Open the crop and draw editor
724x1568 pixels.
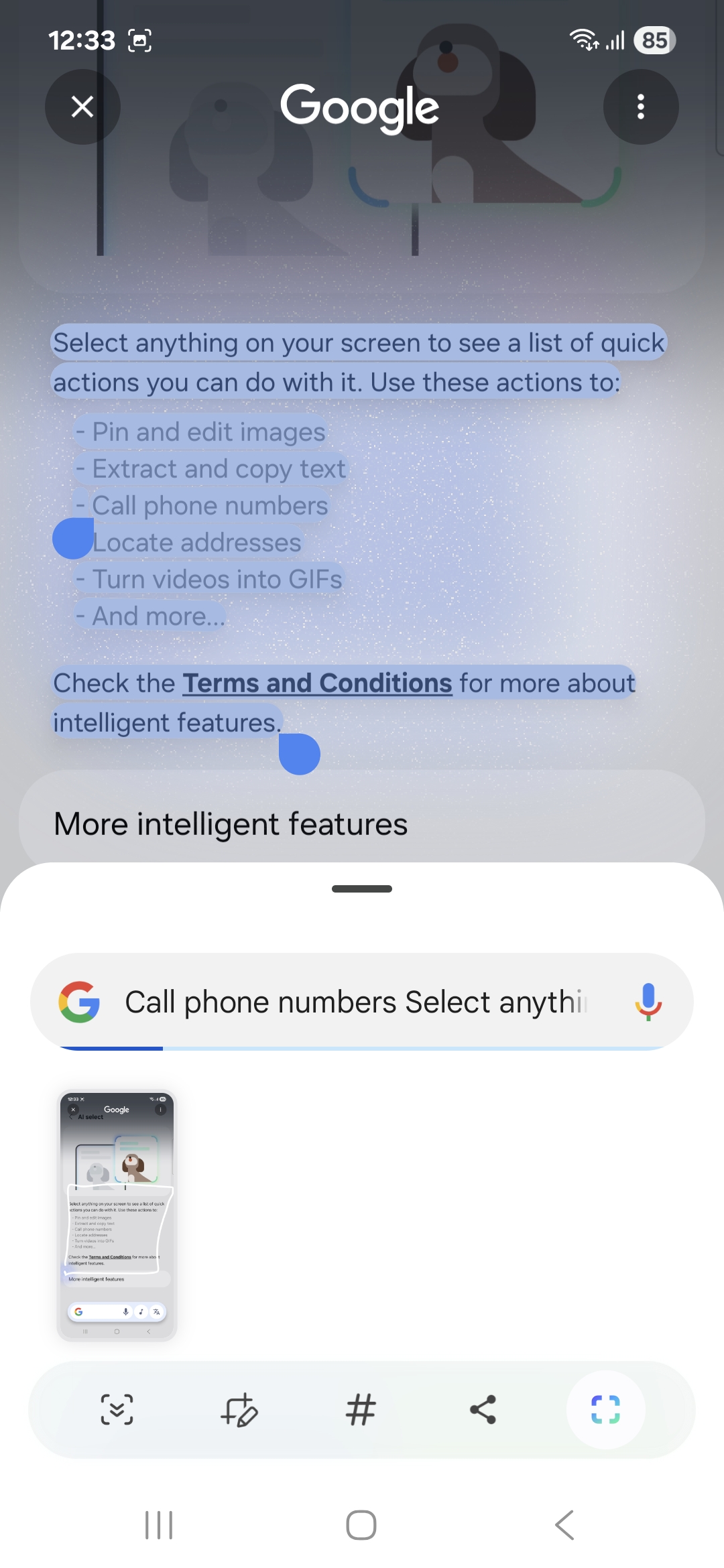[x=239, y=1409]
